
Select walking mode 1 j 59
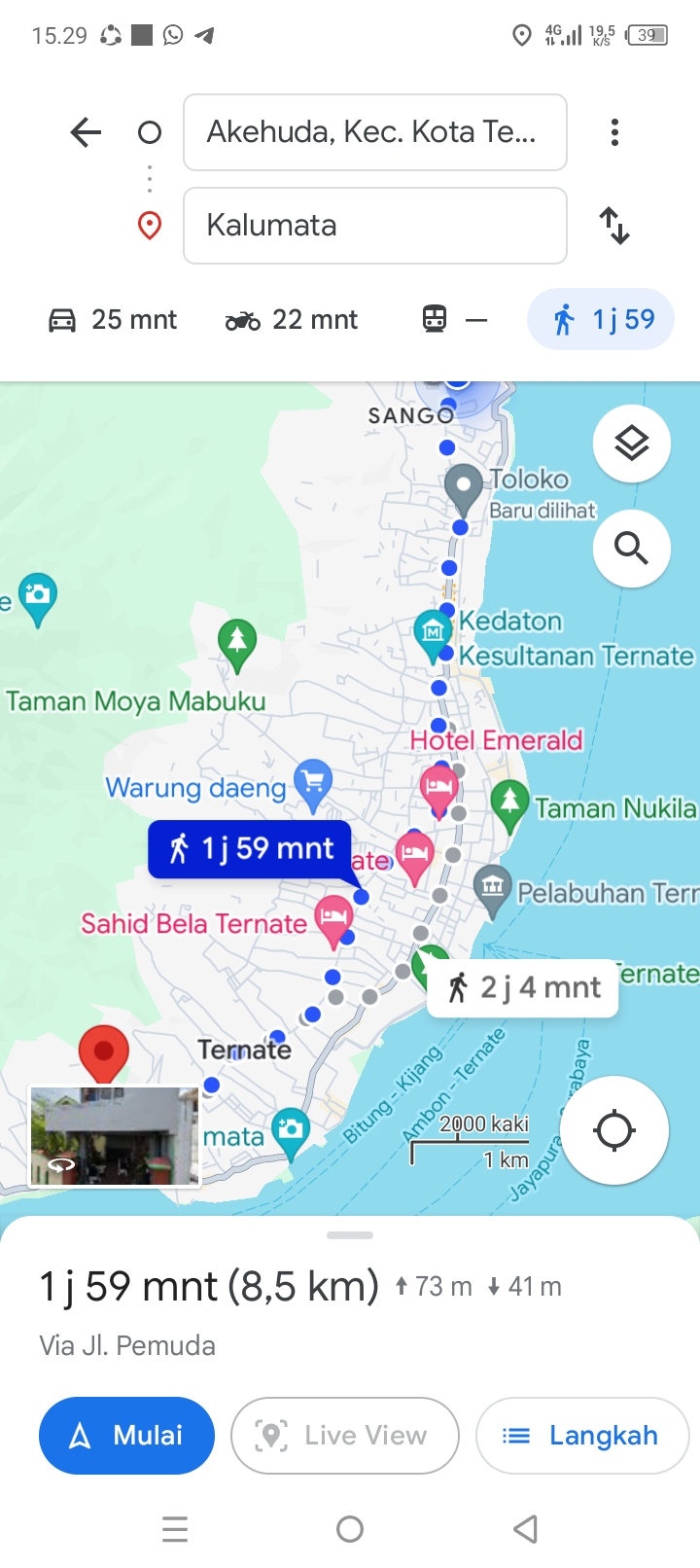(601, 319)
